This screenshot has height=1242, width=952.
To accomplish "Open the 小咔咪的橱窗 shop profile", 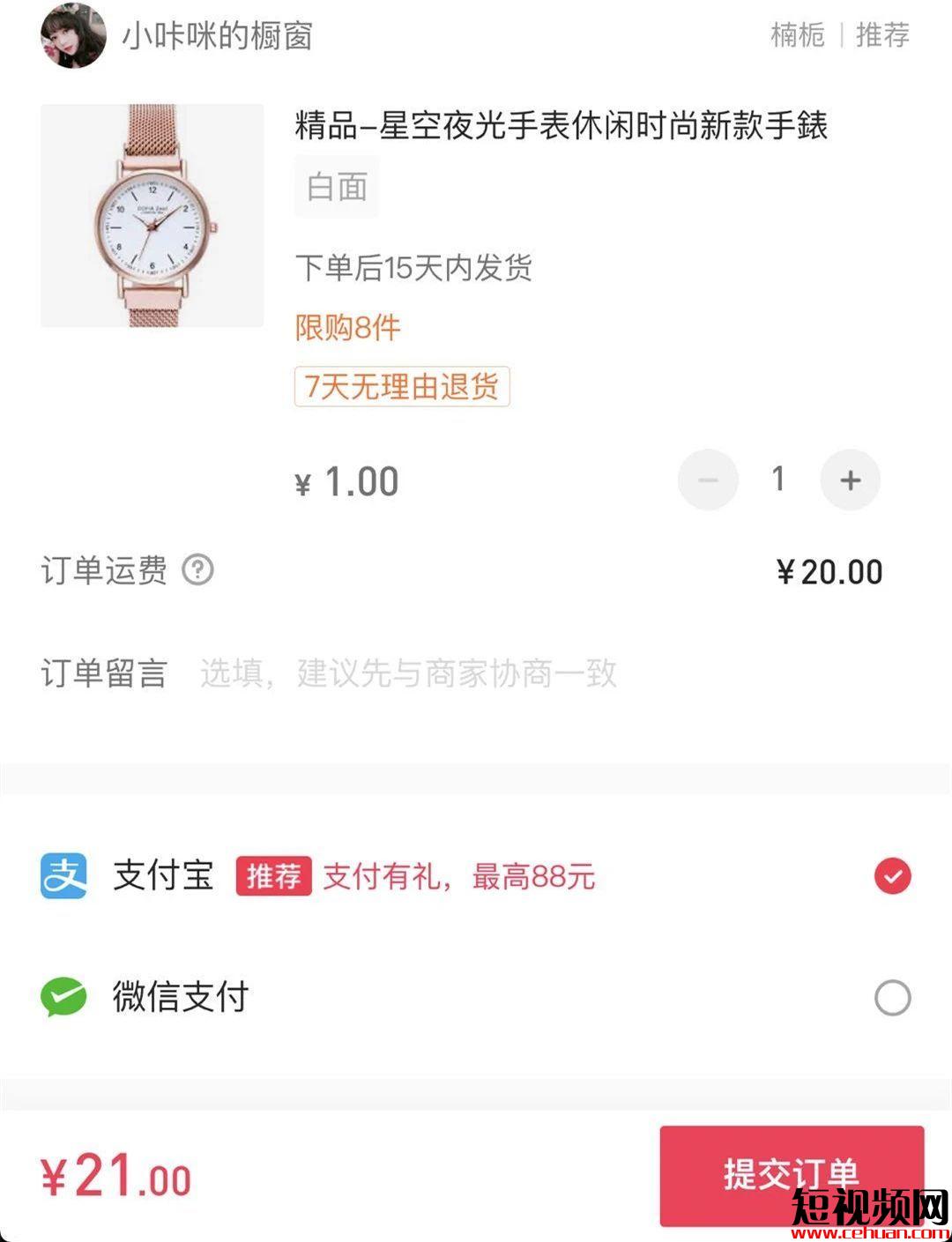I will (216, 36).
